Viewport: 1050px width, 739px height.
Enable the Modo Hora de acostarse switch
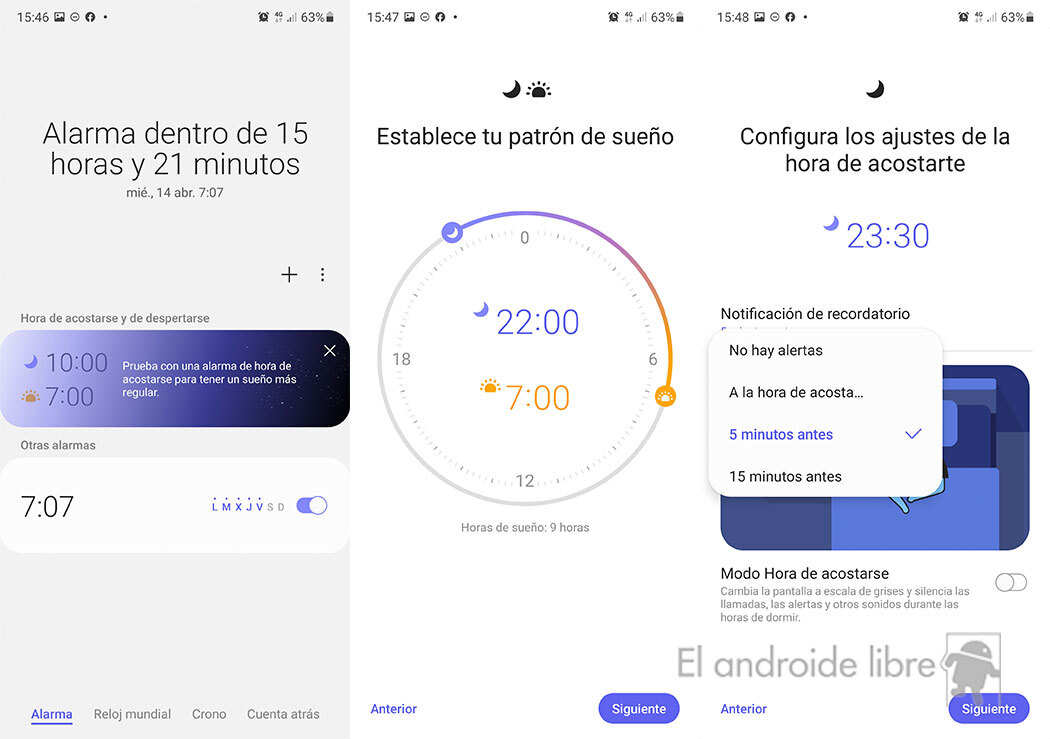tap(1011, 582)
